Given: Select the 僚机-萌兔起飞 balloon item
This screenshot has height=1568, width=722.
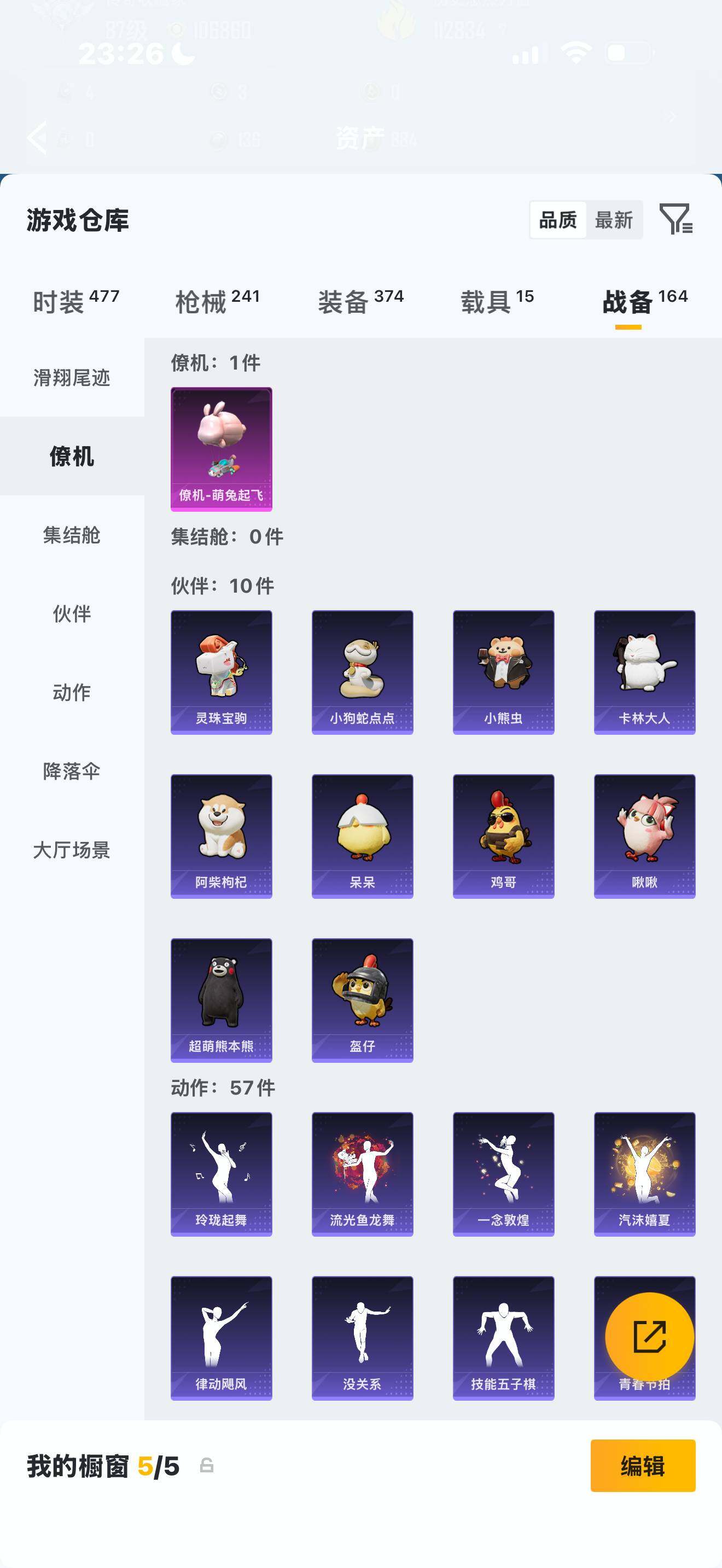Looking at the screenshot, I should (x=222, y=446).
